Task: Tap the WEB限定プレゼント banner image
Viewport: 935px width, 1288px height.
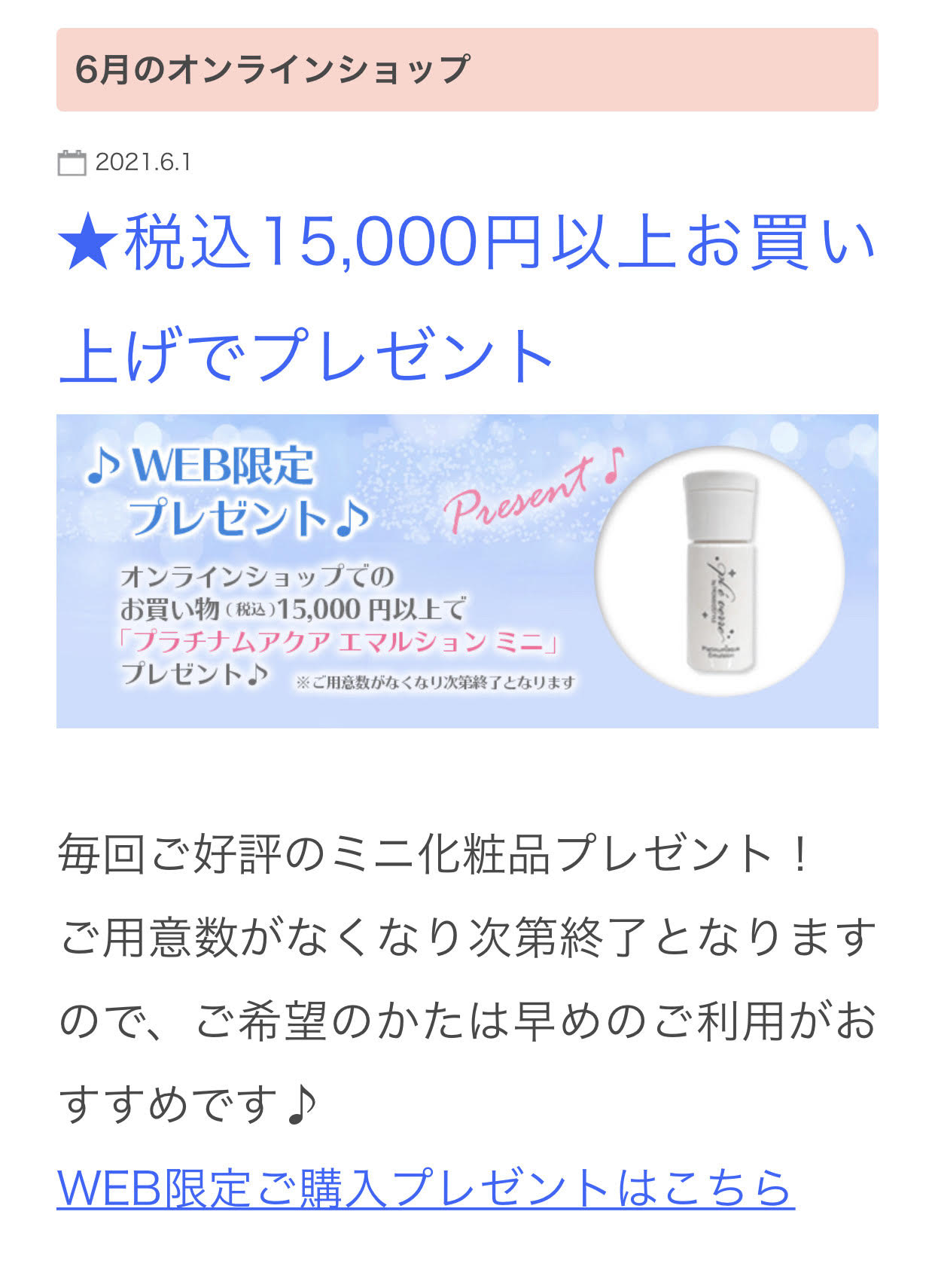Action: (467, 571)
